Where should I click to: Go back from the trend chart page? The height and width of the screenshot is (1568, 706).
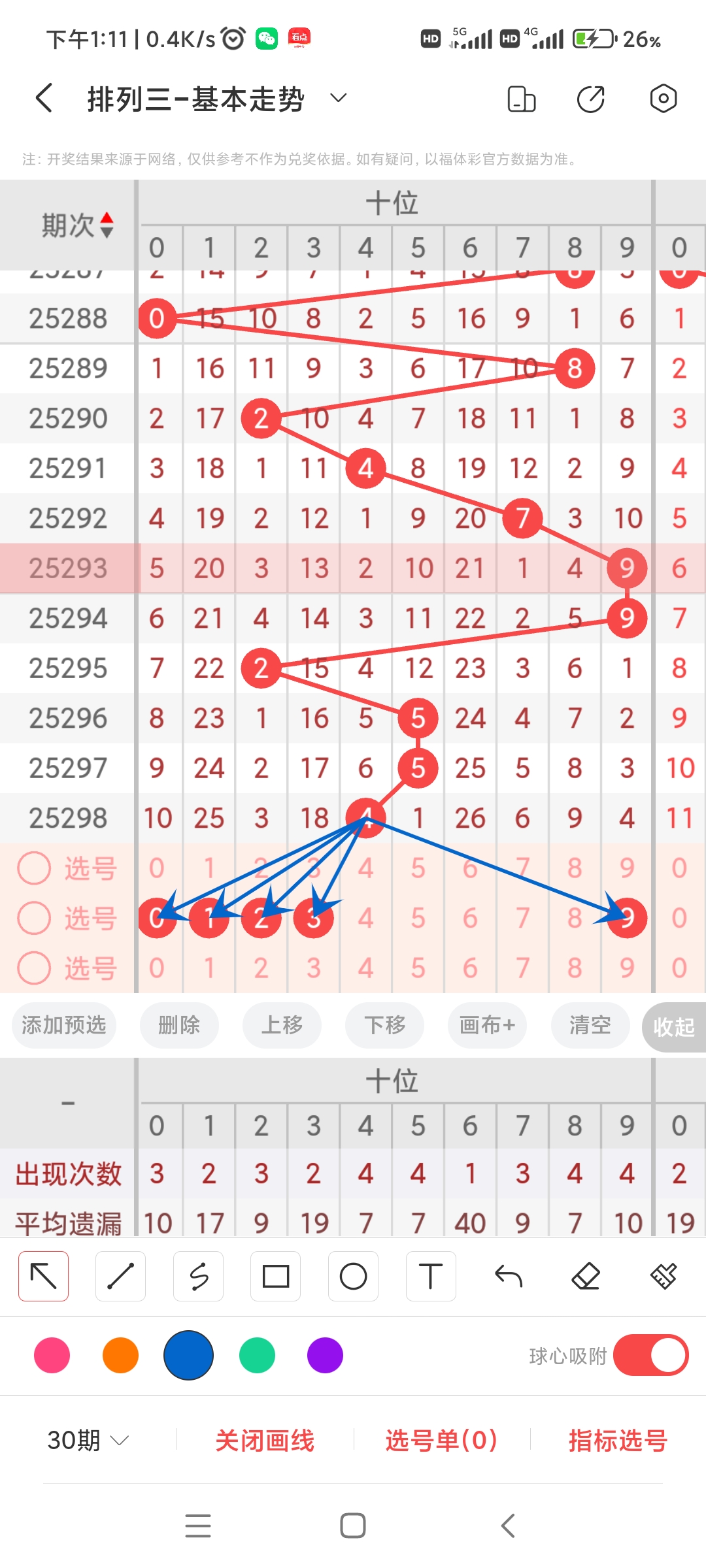(x=44, y=99)
